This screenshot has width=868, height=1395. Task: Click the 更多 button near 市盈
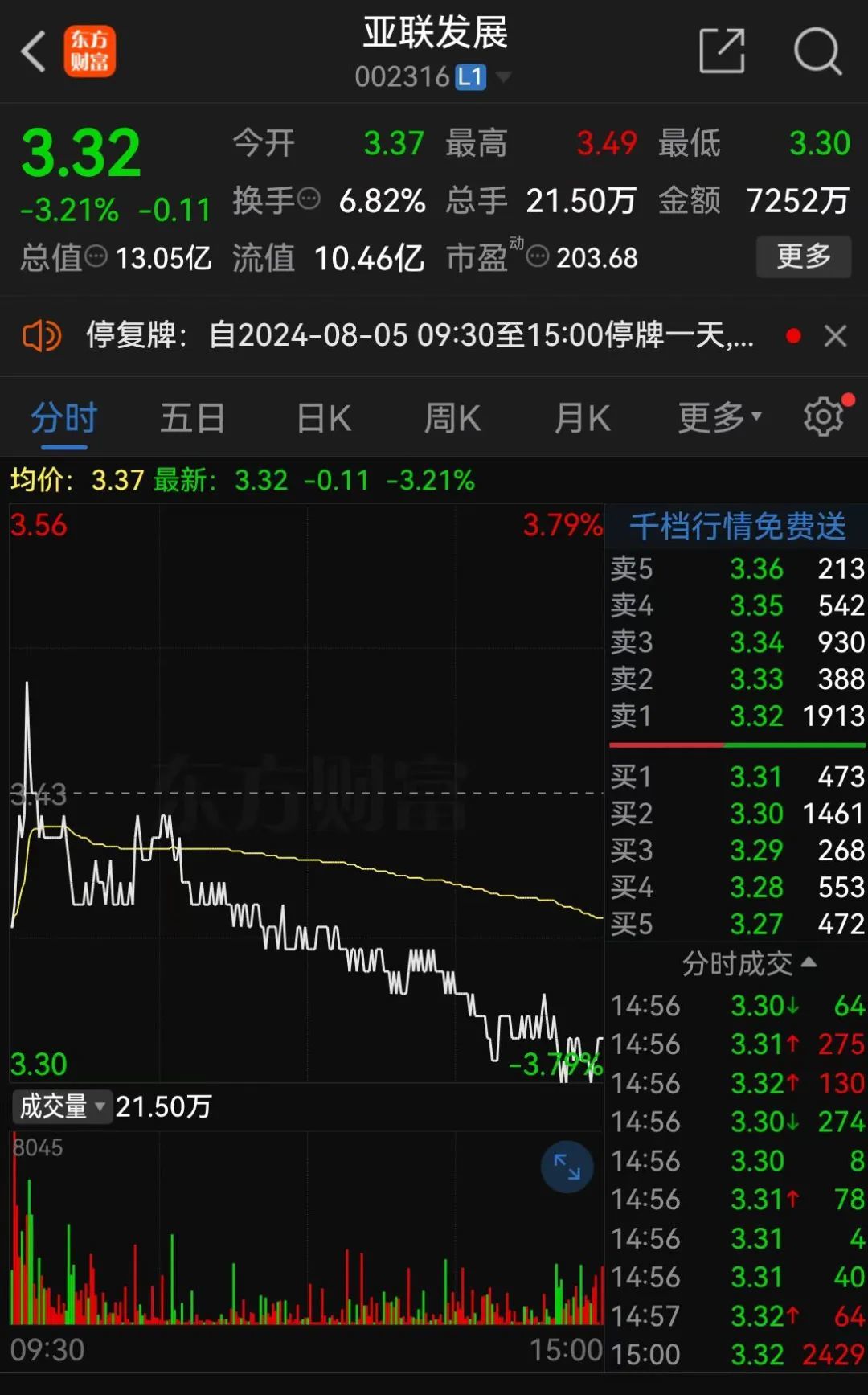coord(803,257)
